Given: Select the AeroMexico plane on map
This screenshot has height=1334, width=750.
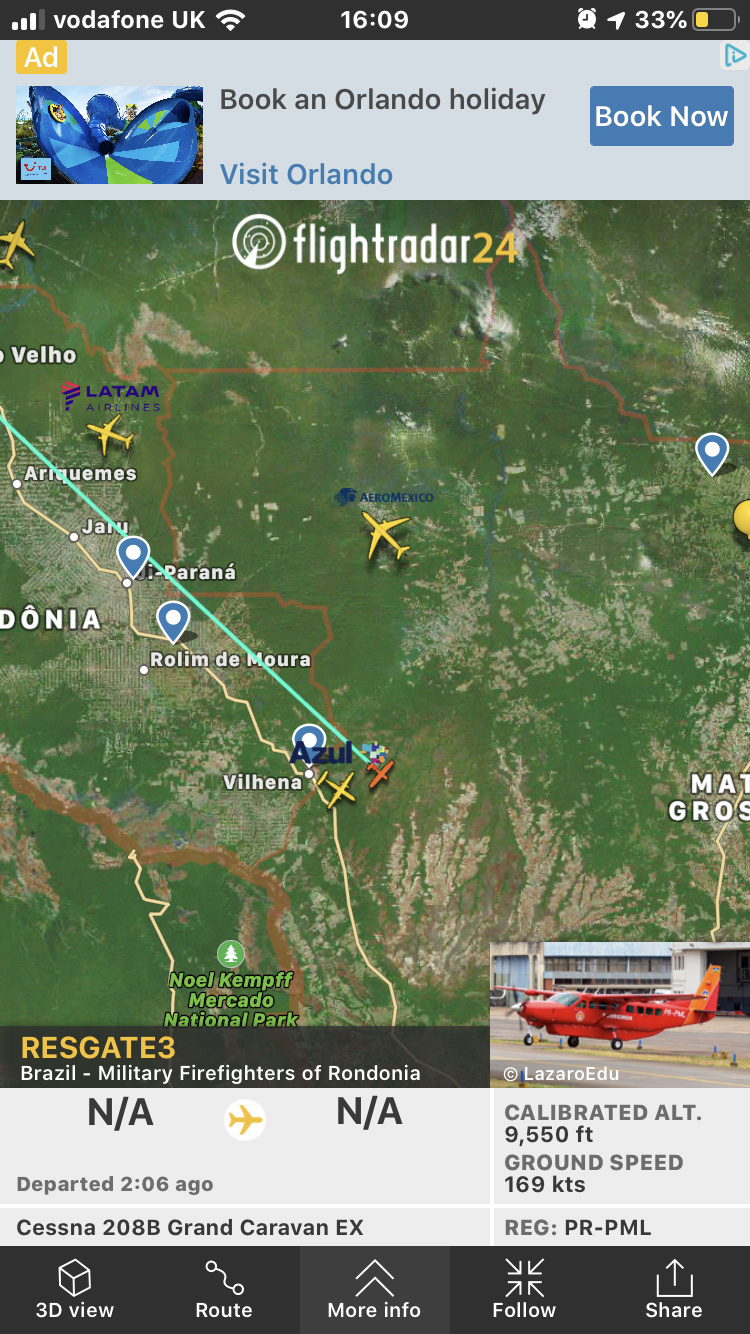Looking at the screenshot, I should (x=385, y=534).
